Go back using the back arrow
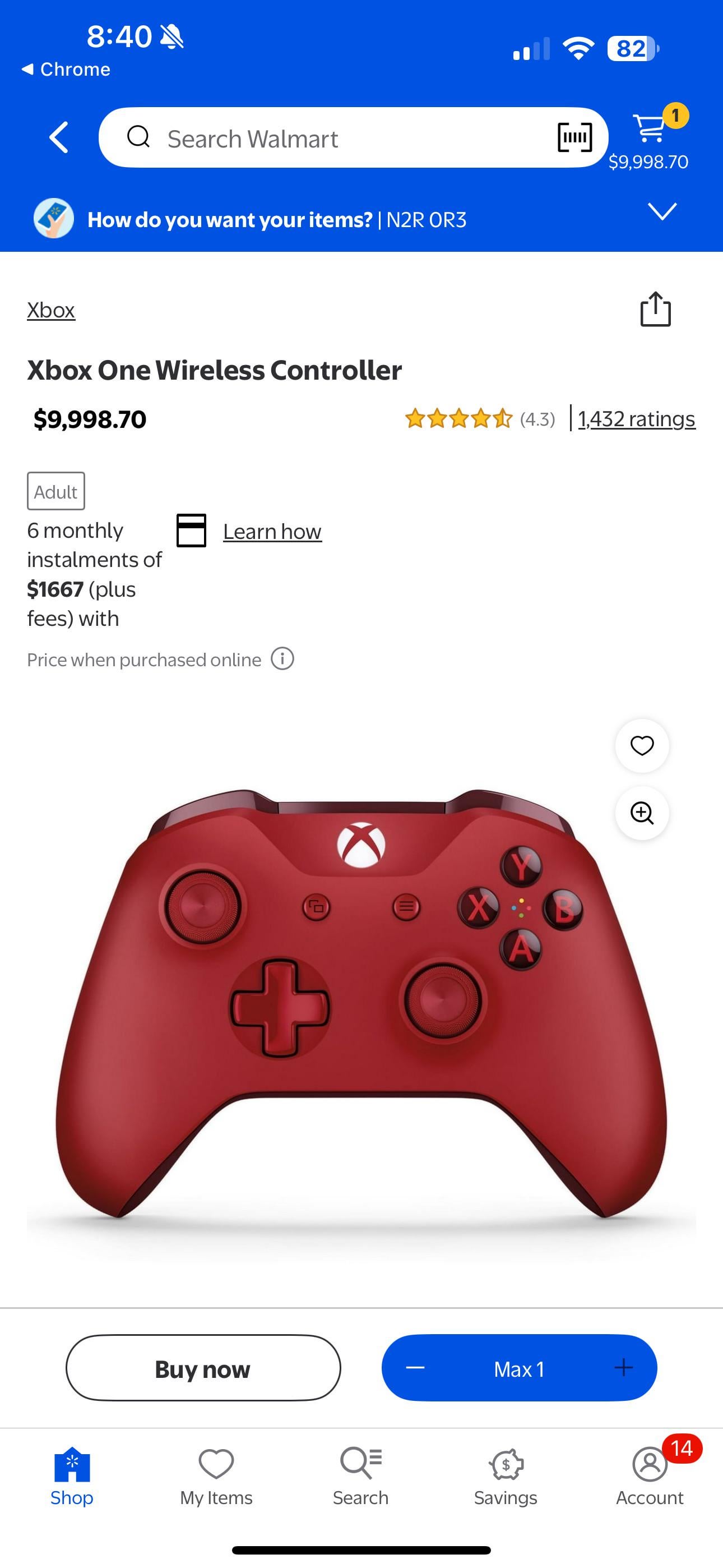 (x=59, y=137)
